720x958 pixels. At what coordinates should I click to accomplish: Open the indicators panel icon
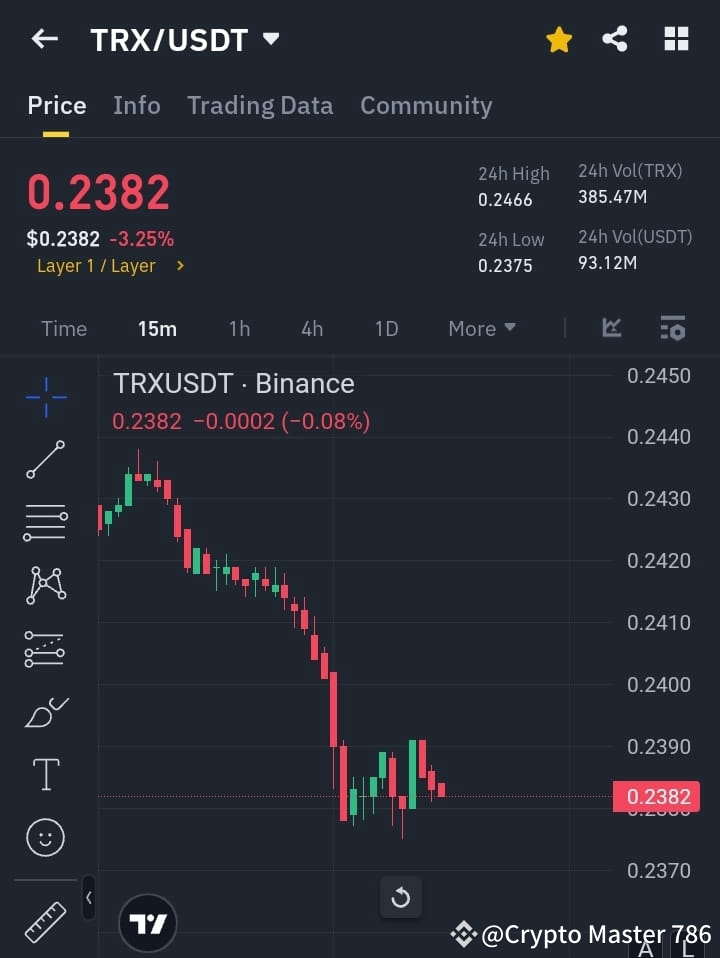(612, 328)
